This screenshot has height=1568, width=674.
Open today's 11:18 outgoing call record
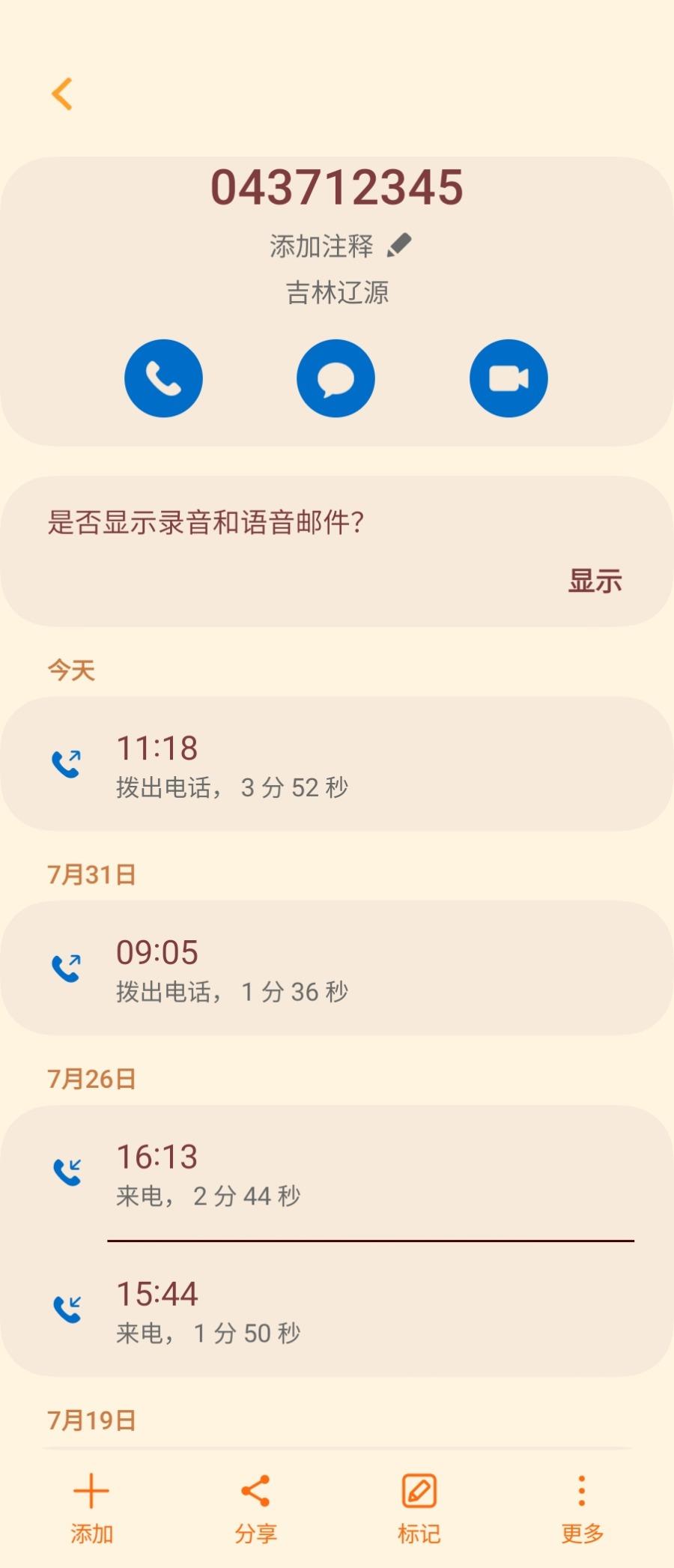click(x=337, y=764)
